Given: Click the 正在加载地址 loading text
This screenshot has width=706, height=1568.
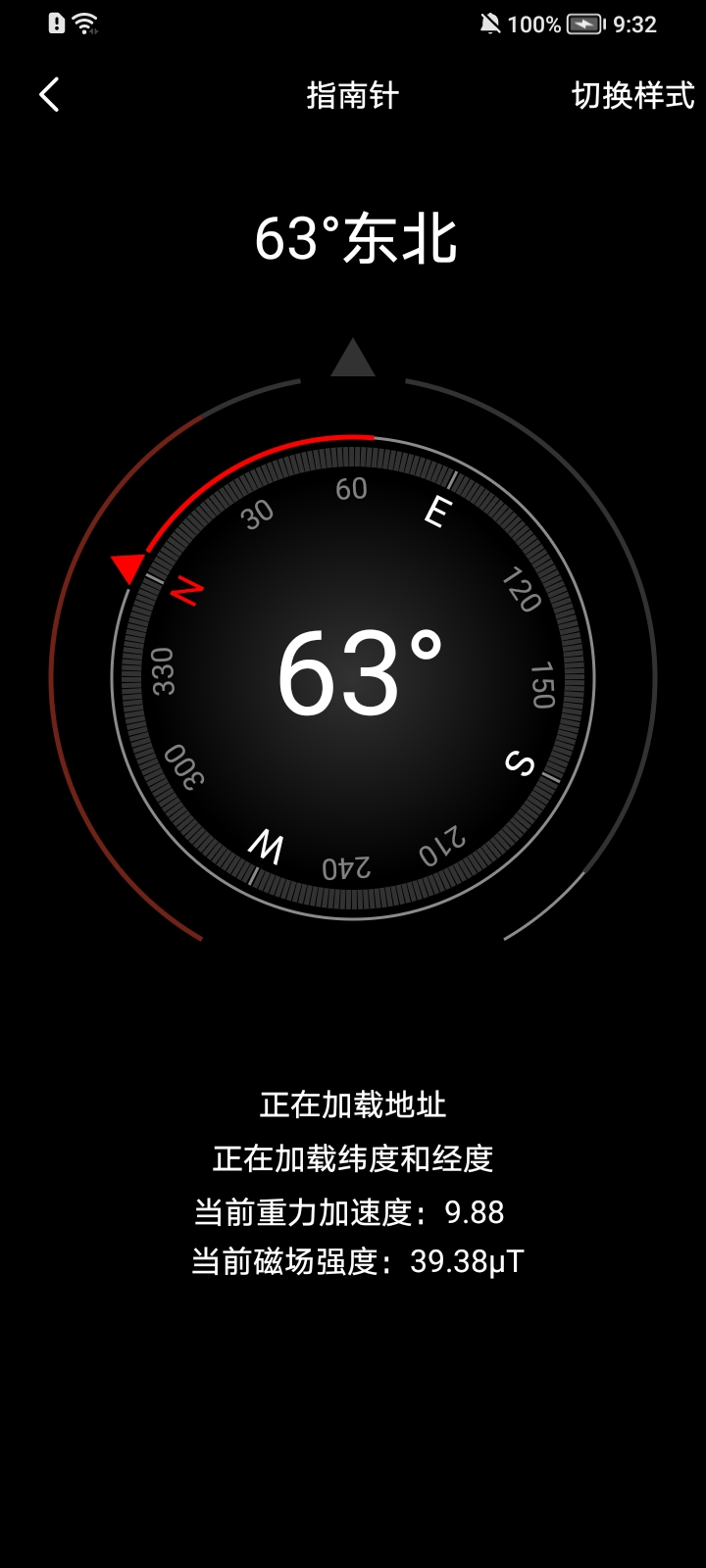Looking at the screenshot, I should pyautogui.click(x=353, y=1103).
